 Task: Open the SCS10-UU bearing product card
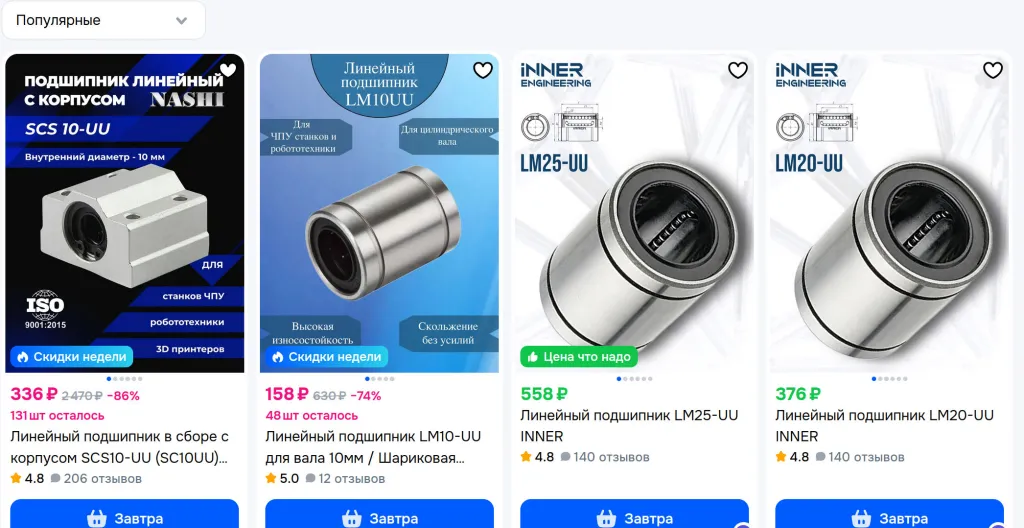(119, 446)
